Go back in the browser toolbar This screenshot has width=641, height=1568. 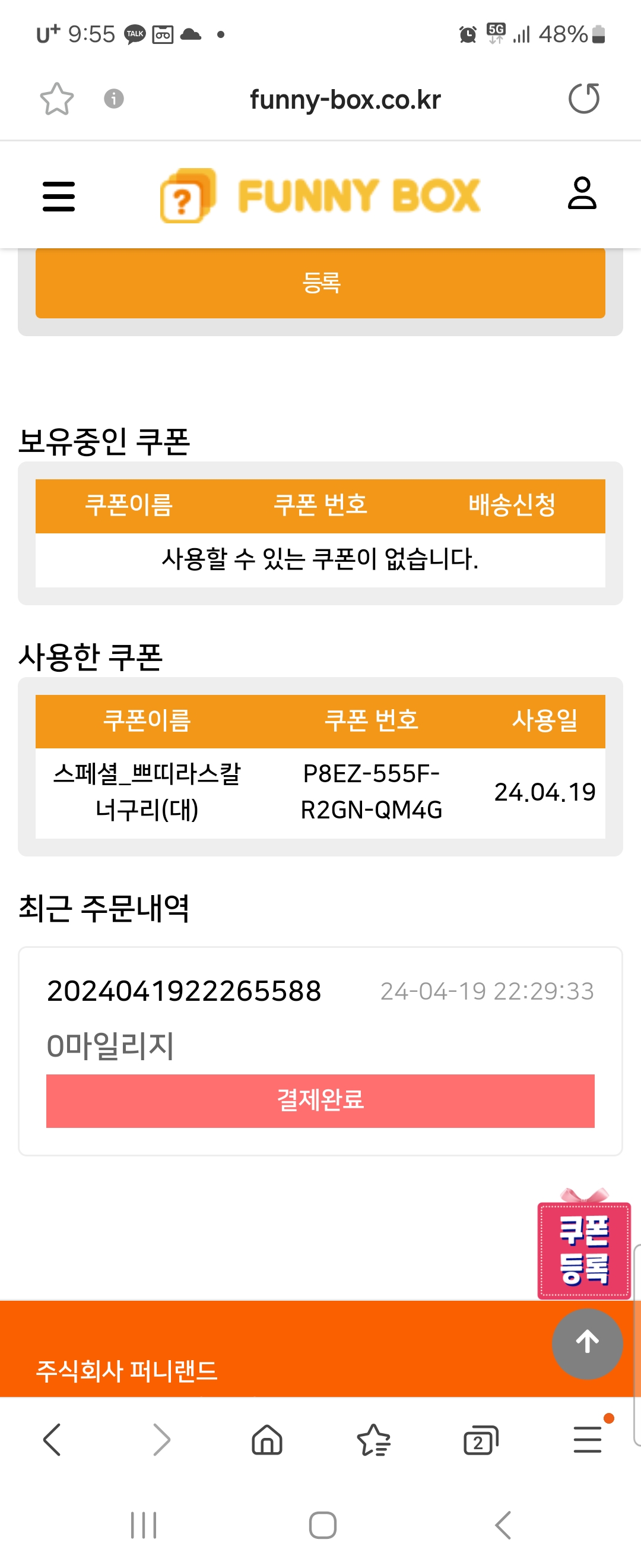click(52, 1440)
